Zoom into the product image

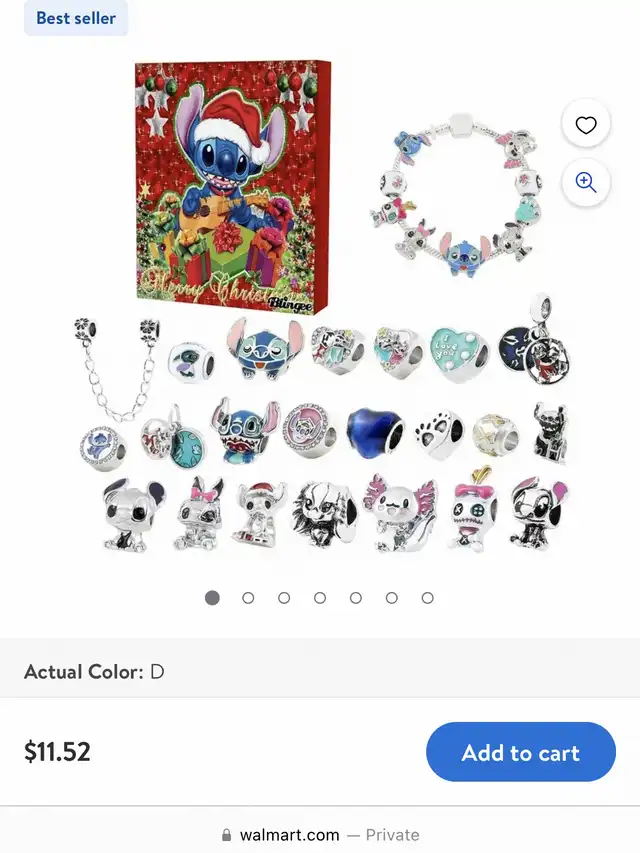coord(586,182)
